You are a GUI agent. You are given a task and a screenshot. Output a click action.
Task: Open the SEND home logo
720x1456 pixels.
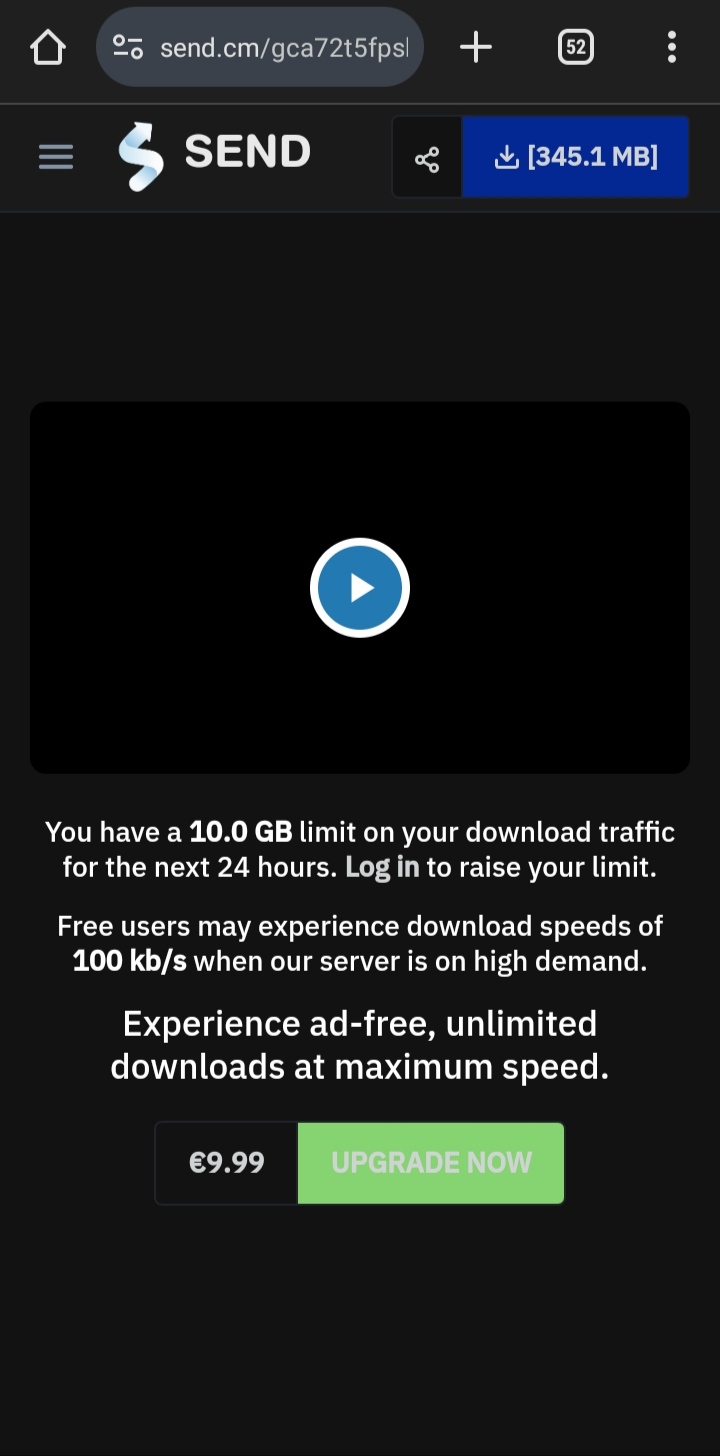click(214, 155)
